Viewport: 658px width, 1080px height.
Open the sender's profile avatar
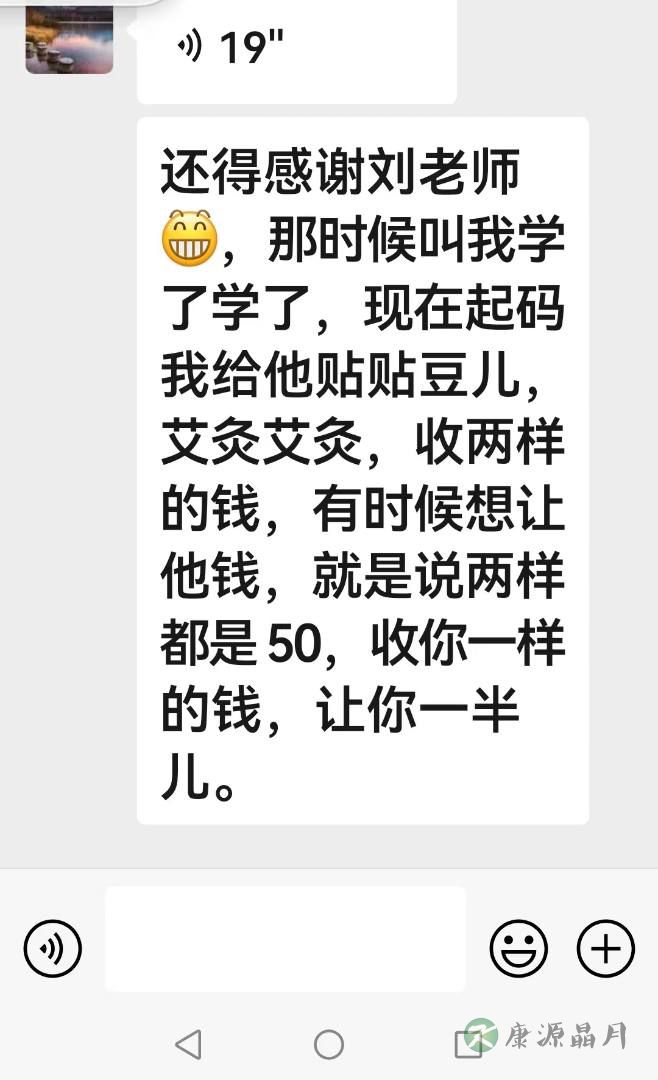click(70, 37)
